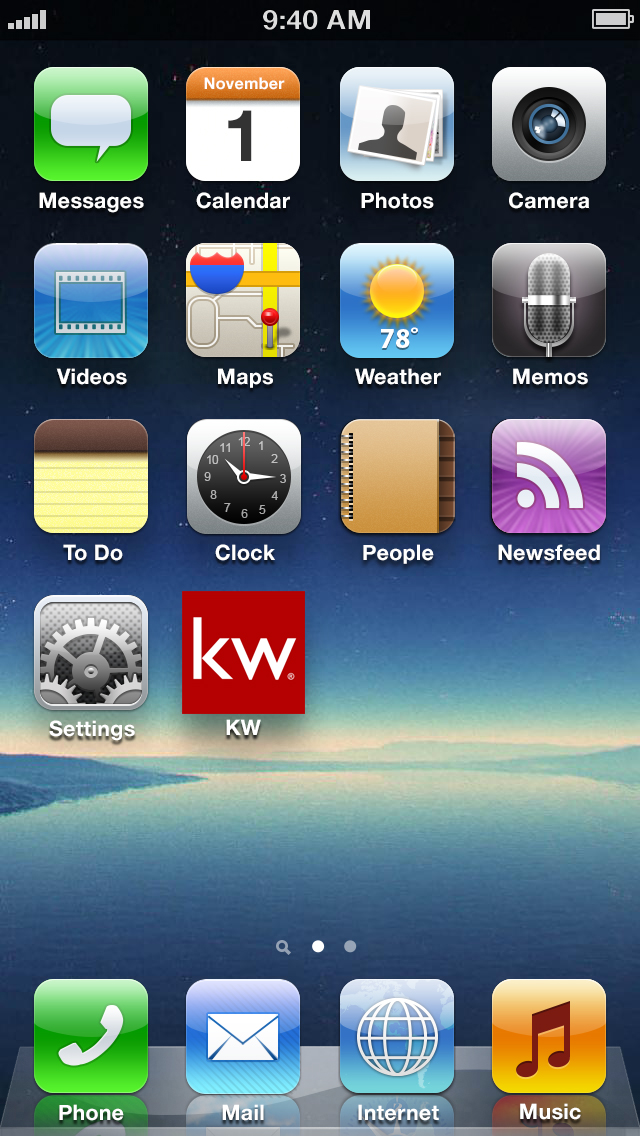Launch the Mail app in the dock
640x1136 pixels.
243,1036
